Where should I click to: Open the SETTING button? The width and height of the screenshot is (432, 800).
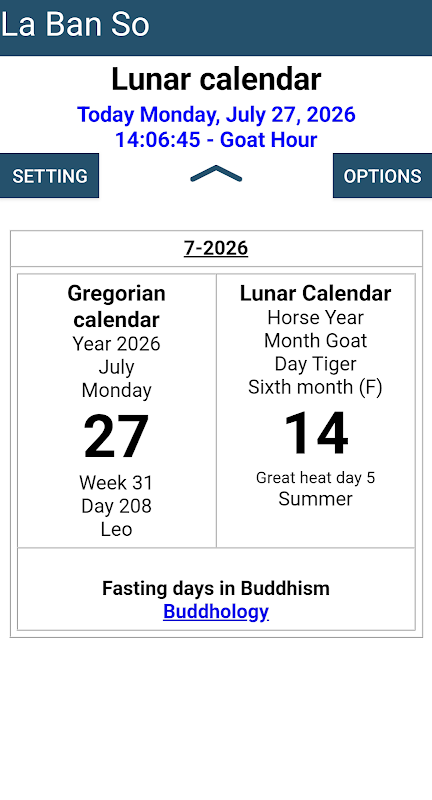click(x=49, y=176)
